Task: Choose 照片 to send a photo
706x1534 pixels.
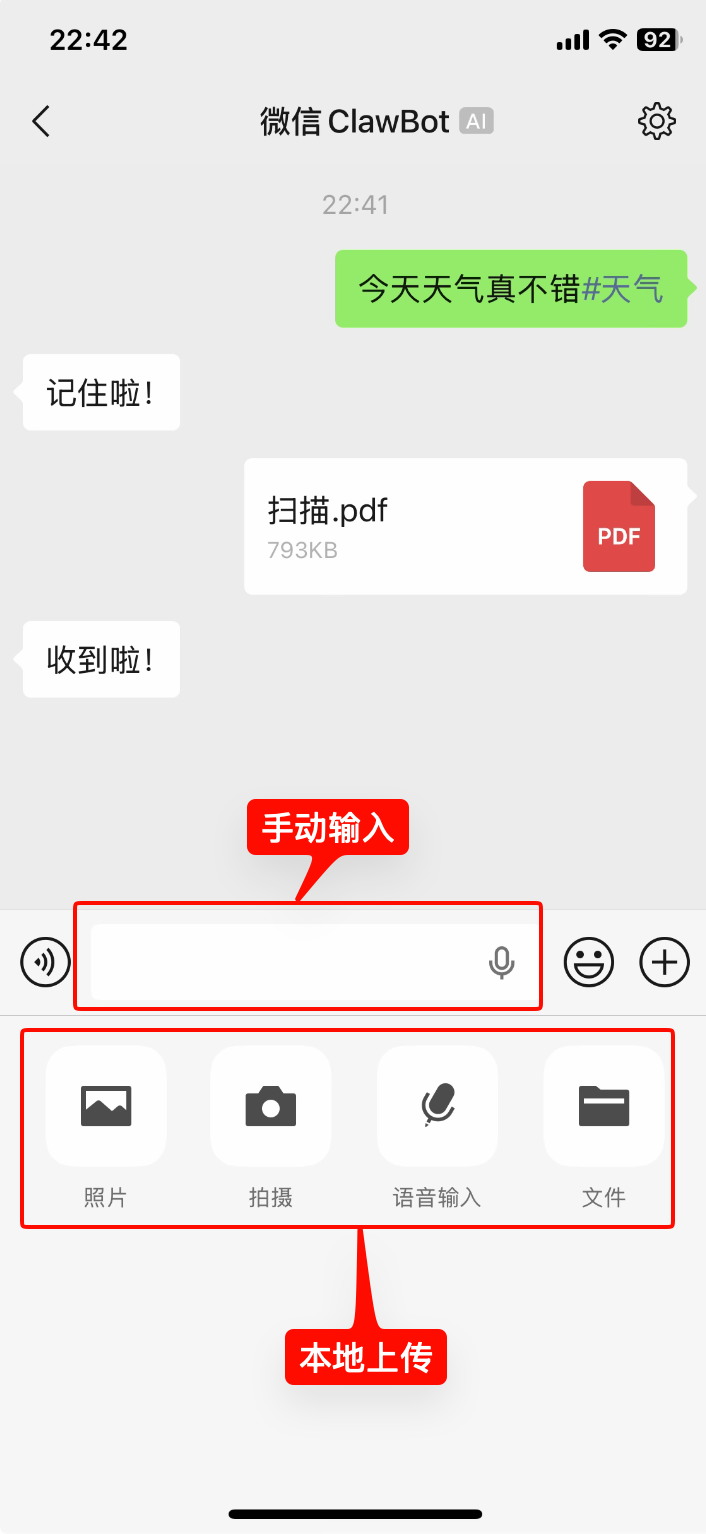Action: click(106, 1106)
